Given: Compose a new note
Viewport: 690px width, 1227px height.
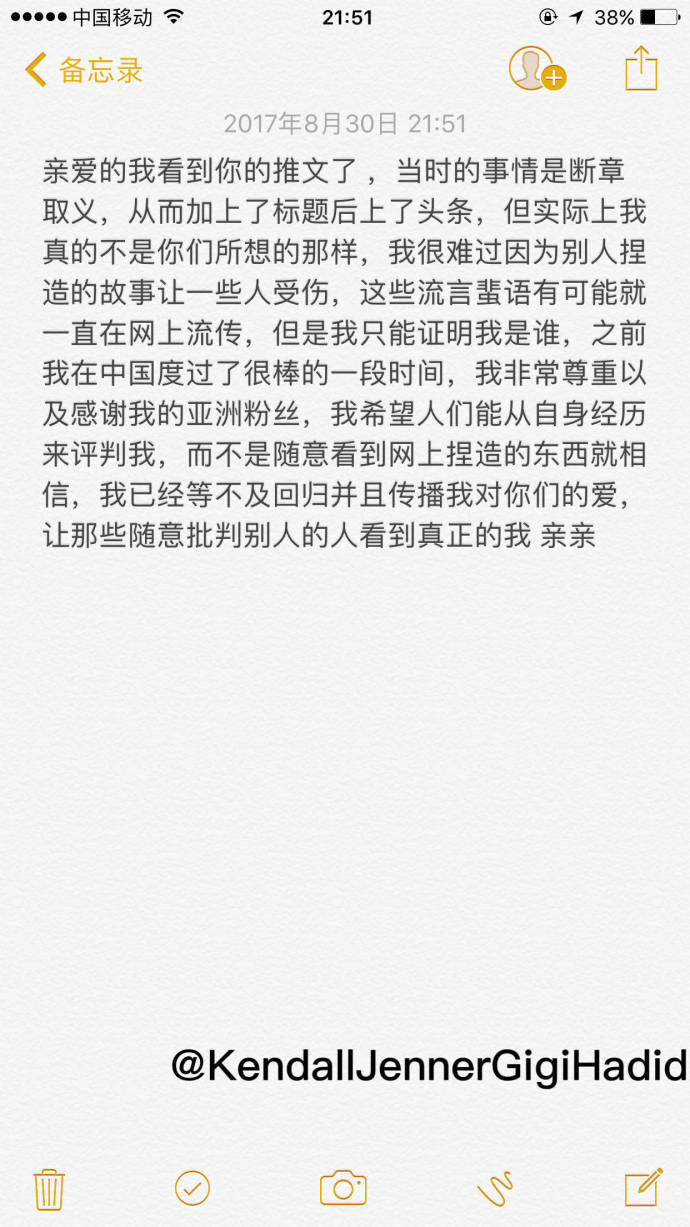Looking at the screenshot, I should click(643, 1187).
